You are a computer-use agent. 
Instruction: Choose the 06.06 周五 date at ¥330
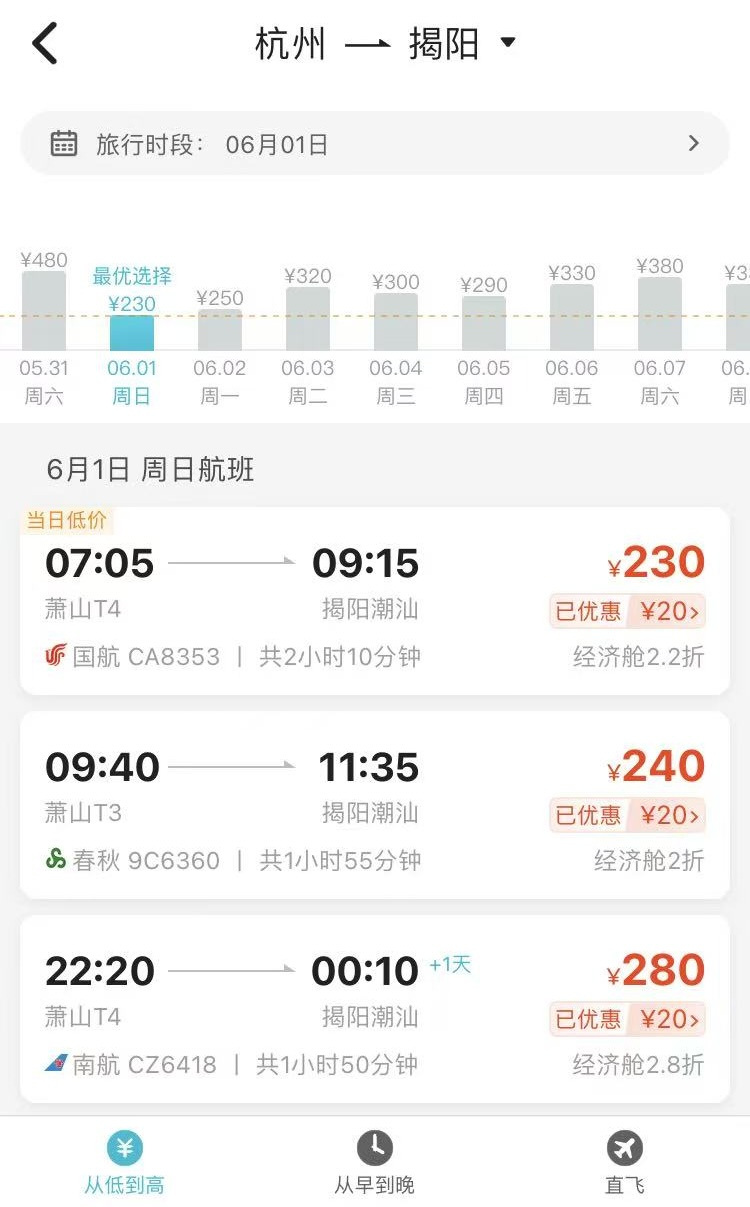click(x=572, y=335)
